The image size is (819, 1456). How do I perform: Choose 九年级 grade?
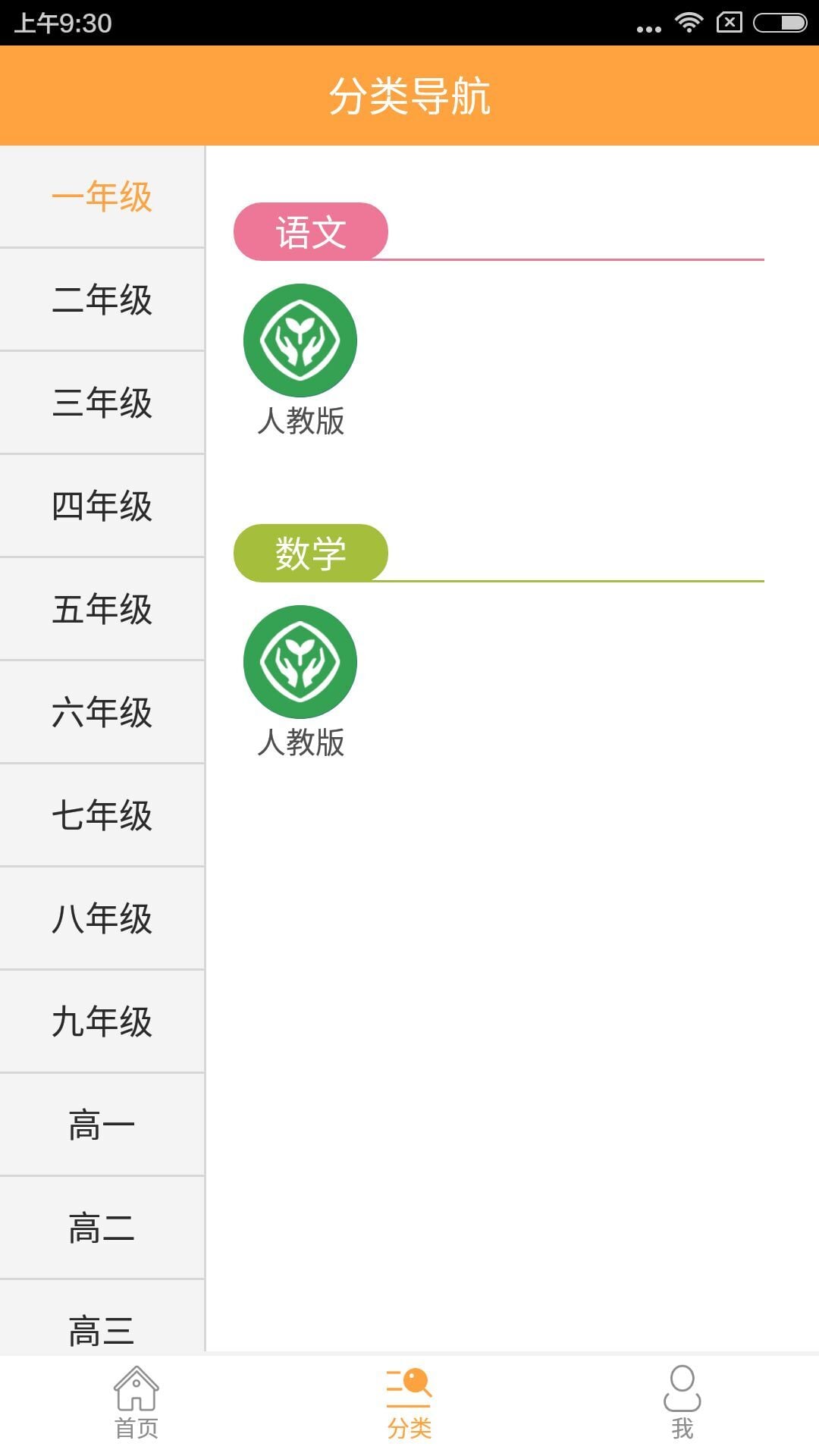click(102, 1021)
